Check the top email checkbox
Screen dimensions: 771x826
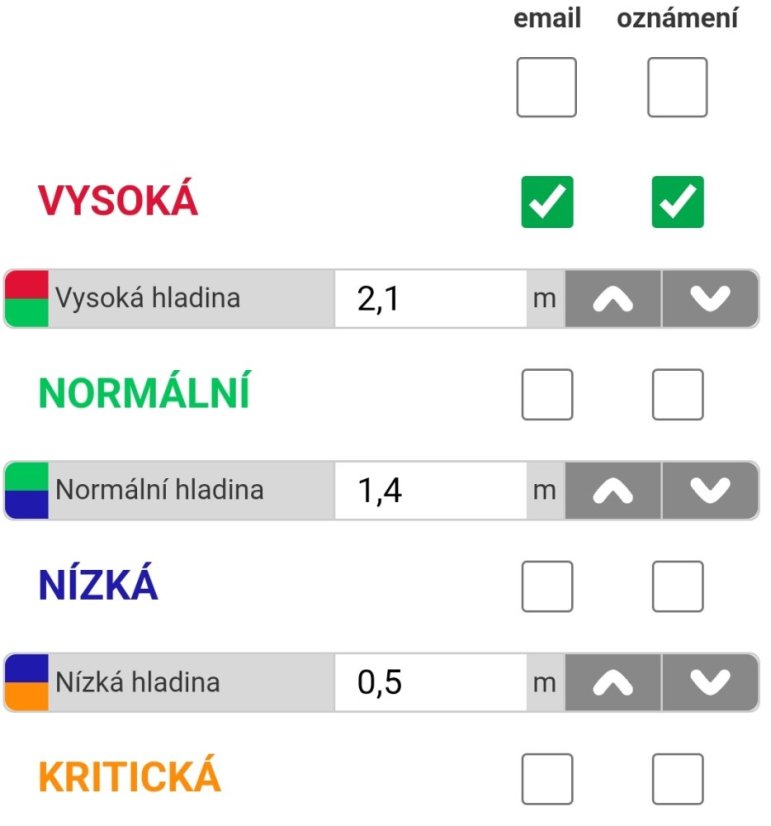(x=546, y=88)
